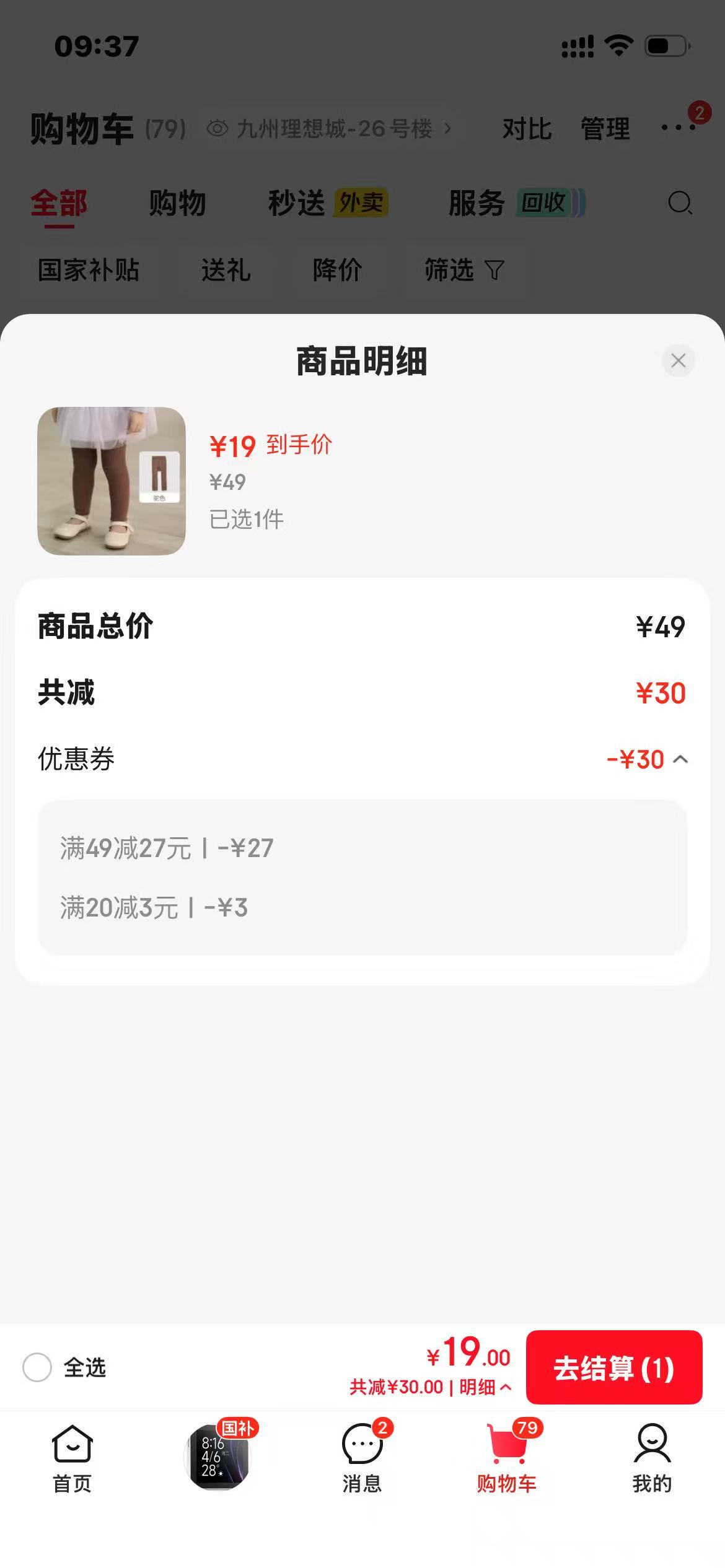Tap 去结算 to check out
The height and width of the screenshot is (1568, 725).
(x=613, y=1367)
